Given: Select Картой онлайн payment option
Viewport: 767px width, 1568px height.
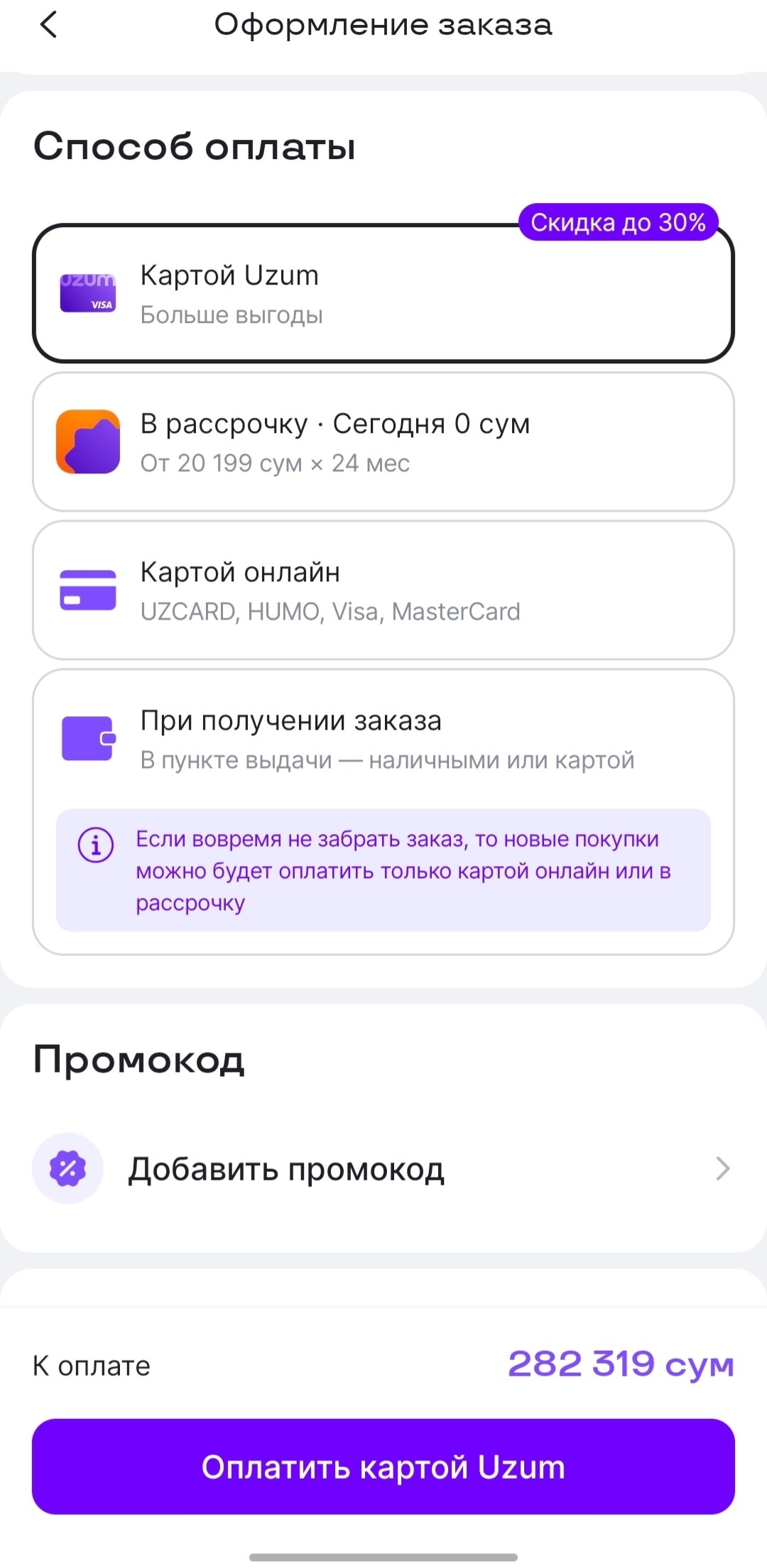Looking at the screenshot, I should (383, 591).
